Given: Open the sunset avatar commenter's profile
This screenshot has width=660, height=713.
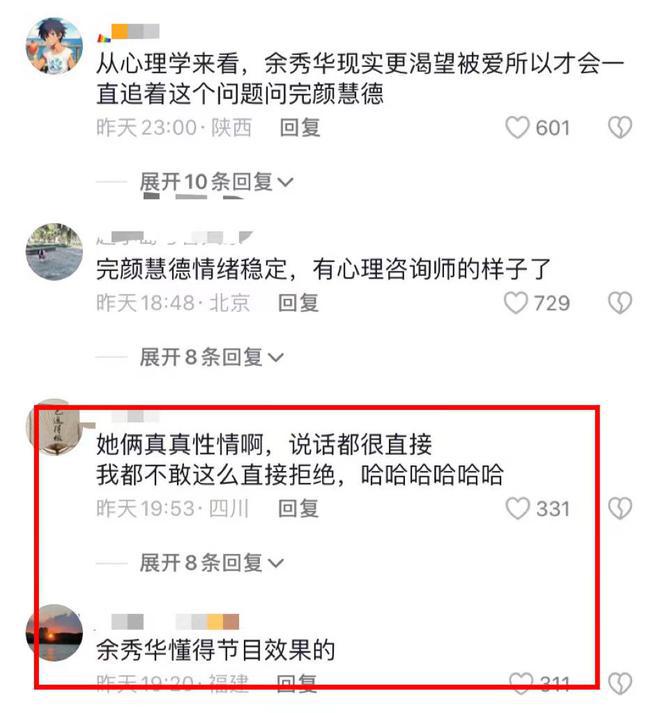Looking at the screenshot, I should pos(53,633).
